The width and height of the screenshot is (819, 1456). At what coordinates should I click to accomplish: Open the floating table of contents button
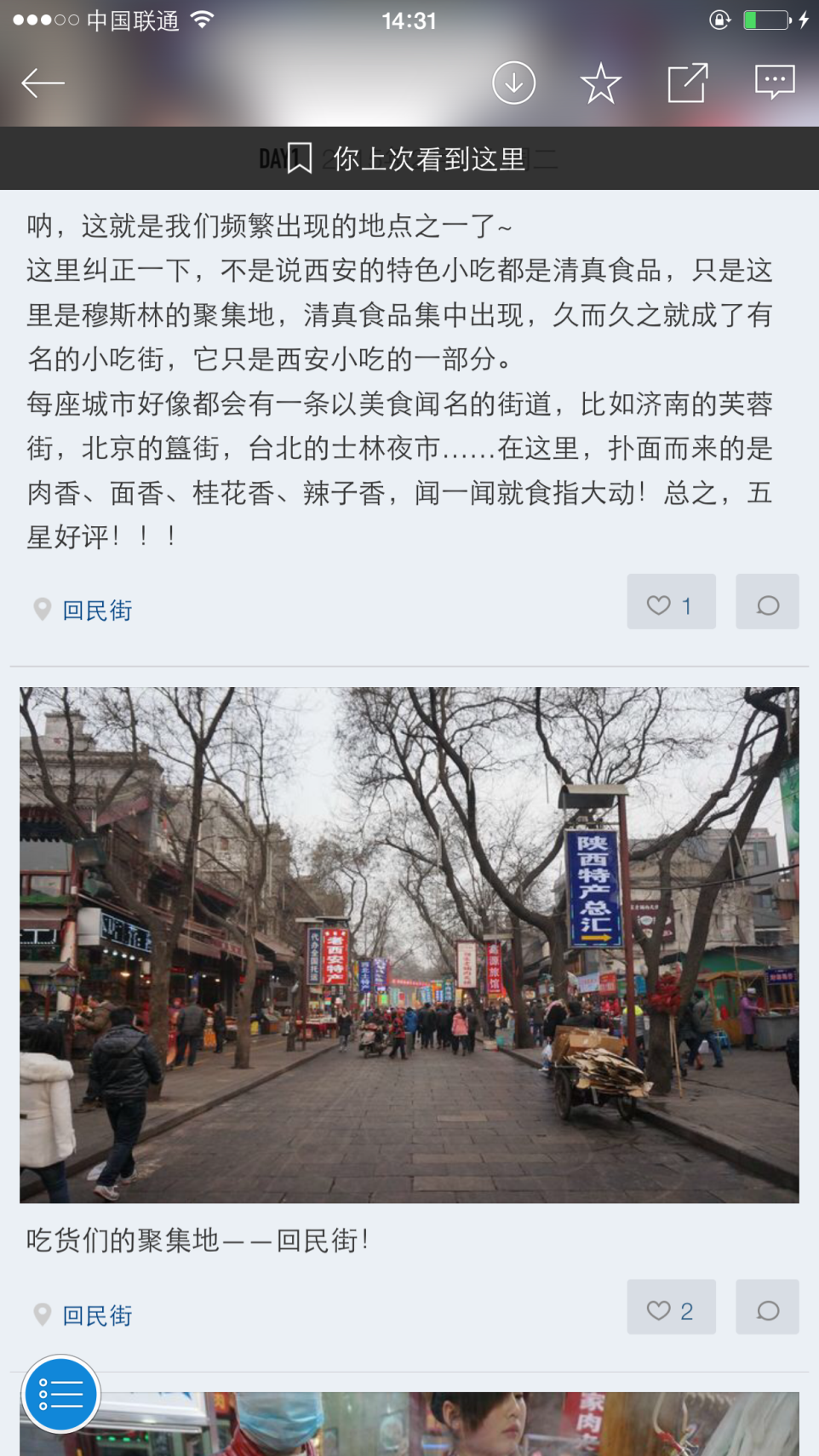[x=61, y=1394]
